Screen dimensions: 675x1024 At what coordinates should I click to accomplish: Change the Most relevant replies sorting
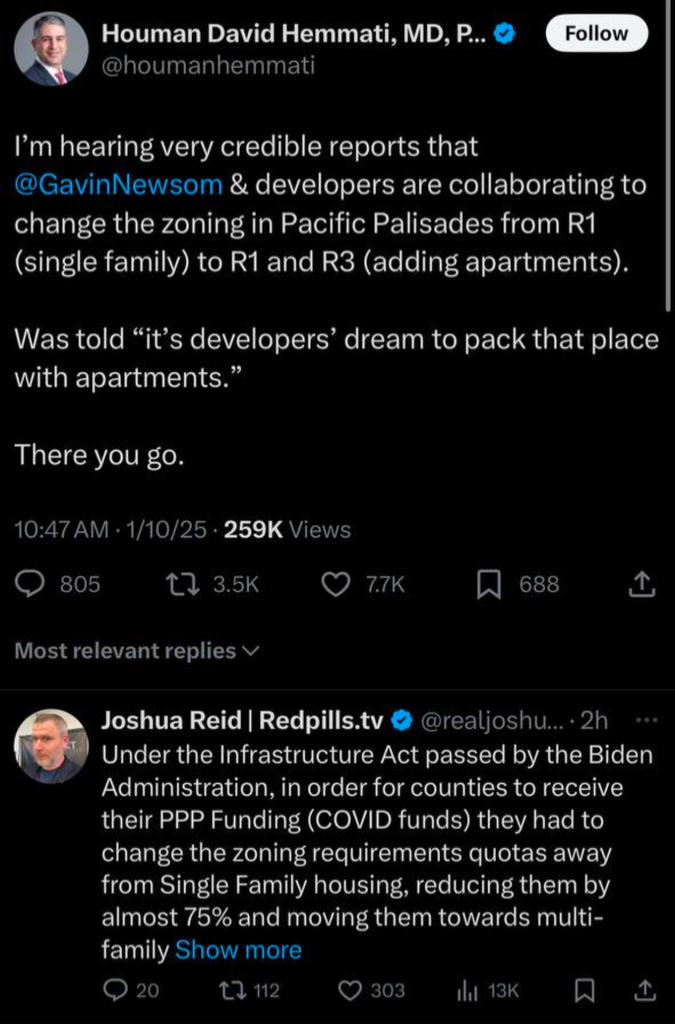pos(137,651)
